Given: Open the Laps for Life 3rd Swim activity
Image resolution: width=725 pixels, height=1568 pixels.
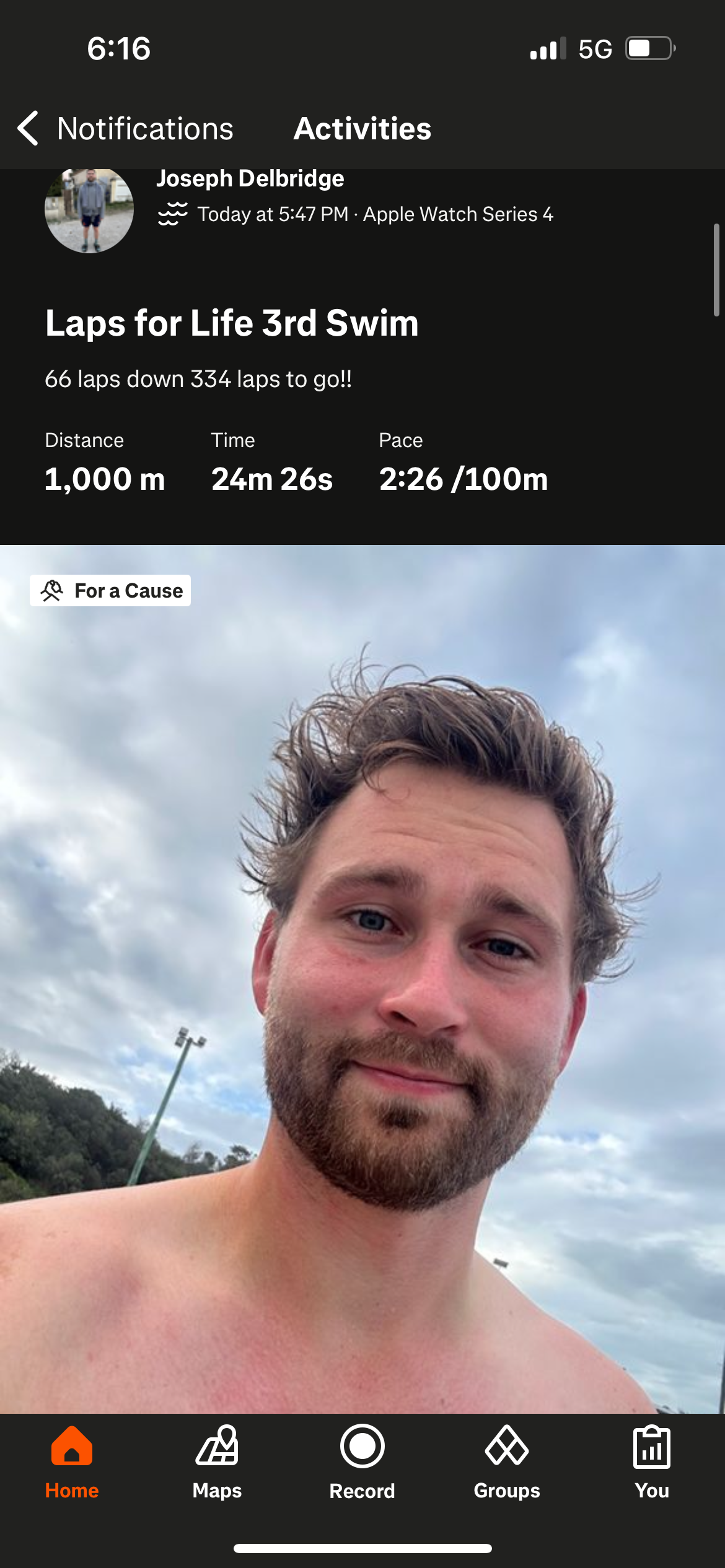Looking at the screenshot, I should coord(232,323).
